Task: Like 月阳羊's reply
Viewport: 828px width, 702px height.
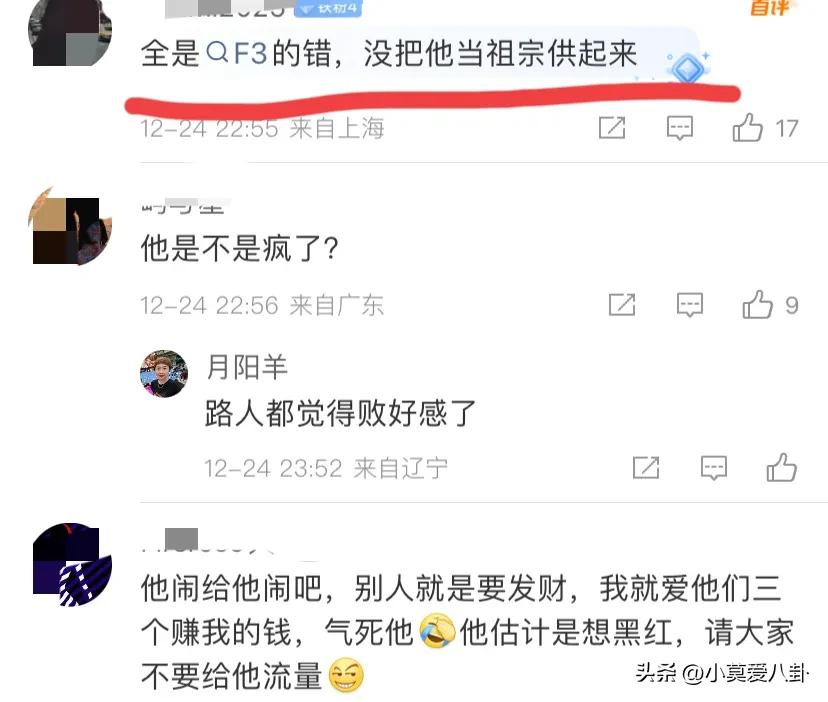Action: pyautogui.click(x=781, y=467)
